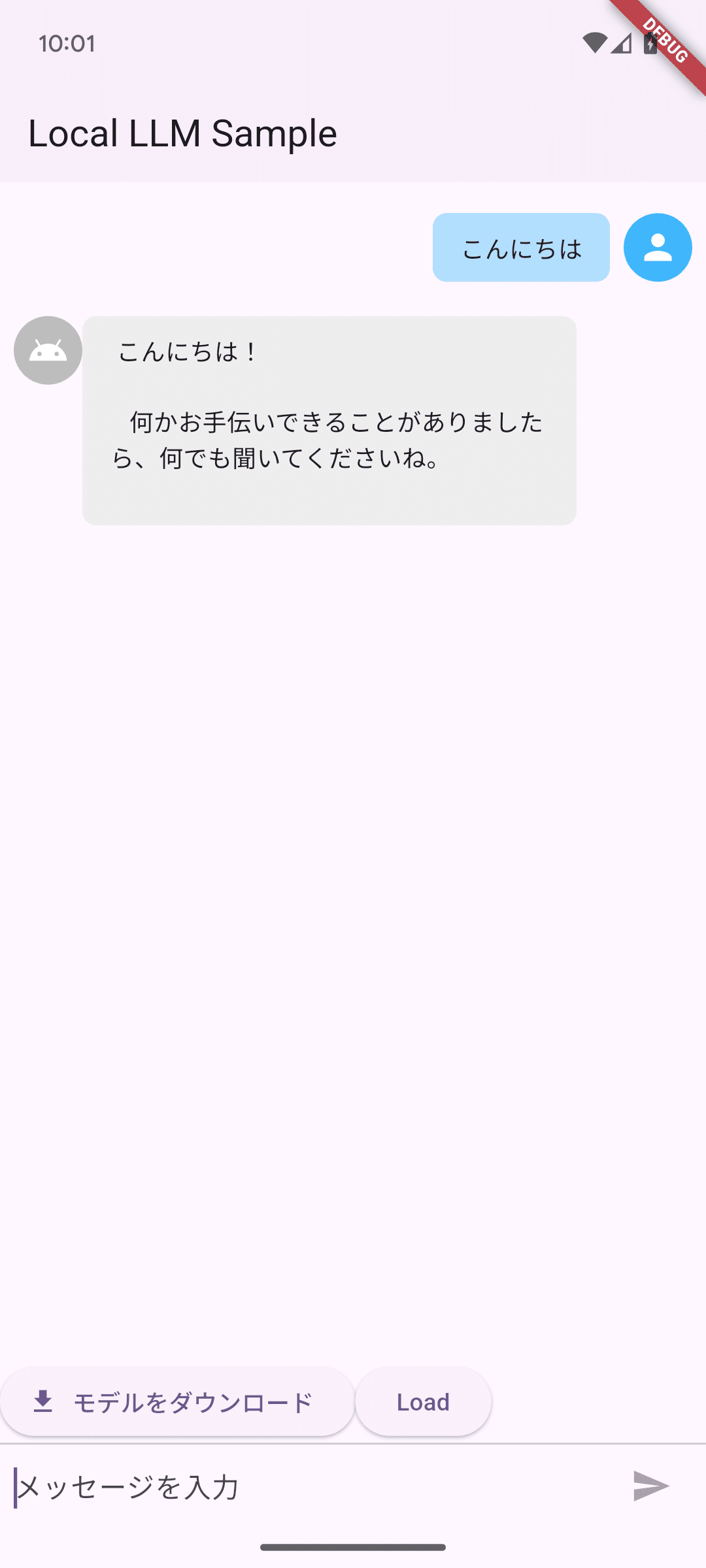The image size is (706, 1568).
Task: Tap the Android robot bot avatar
Action: pos(47,350)
